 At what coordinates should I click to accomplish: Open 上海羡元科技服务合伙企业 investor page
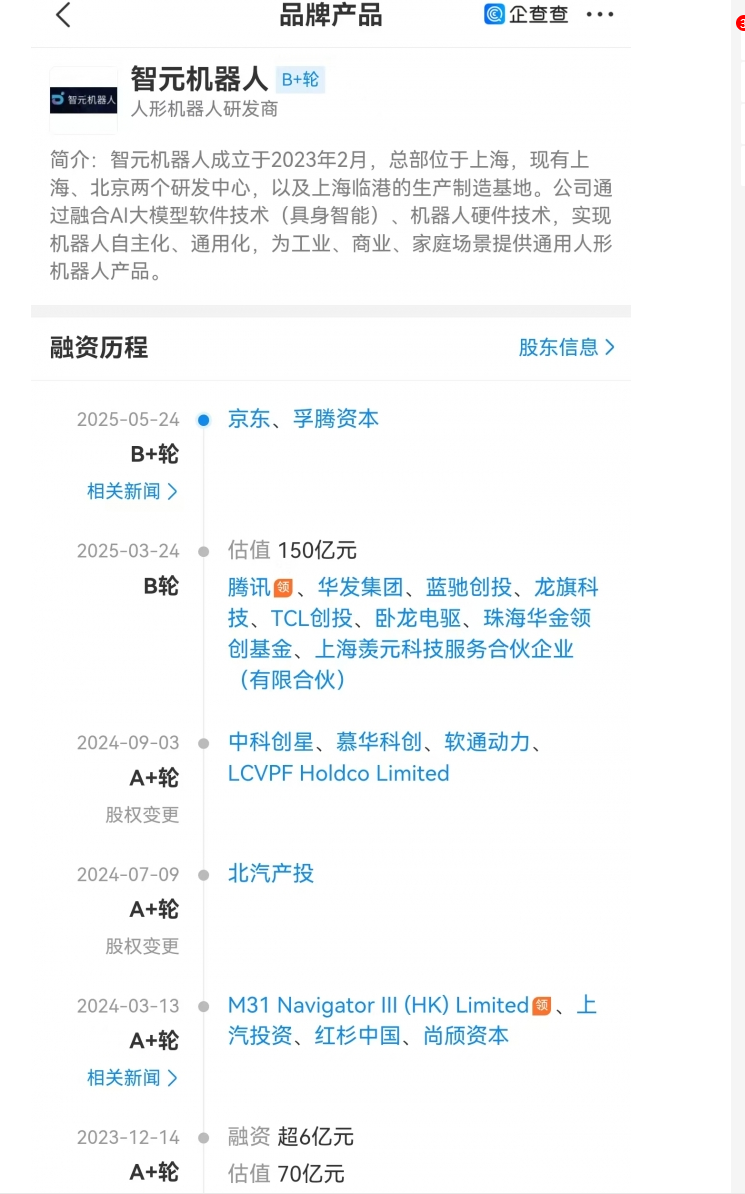click(444, 649)
